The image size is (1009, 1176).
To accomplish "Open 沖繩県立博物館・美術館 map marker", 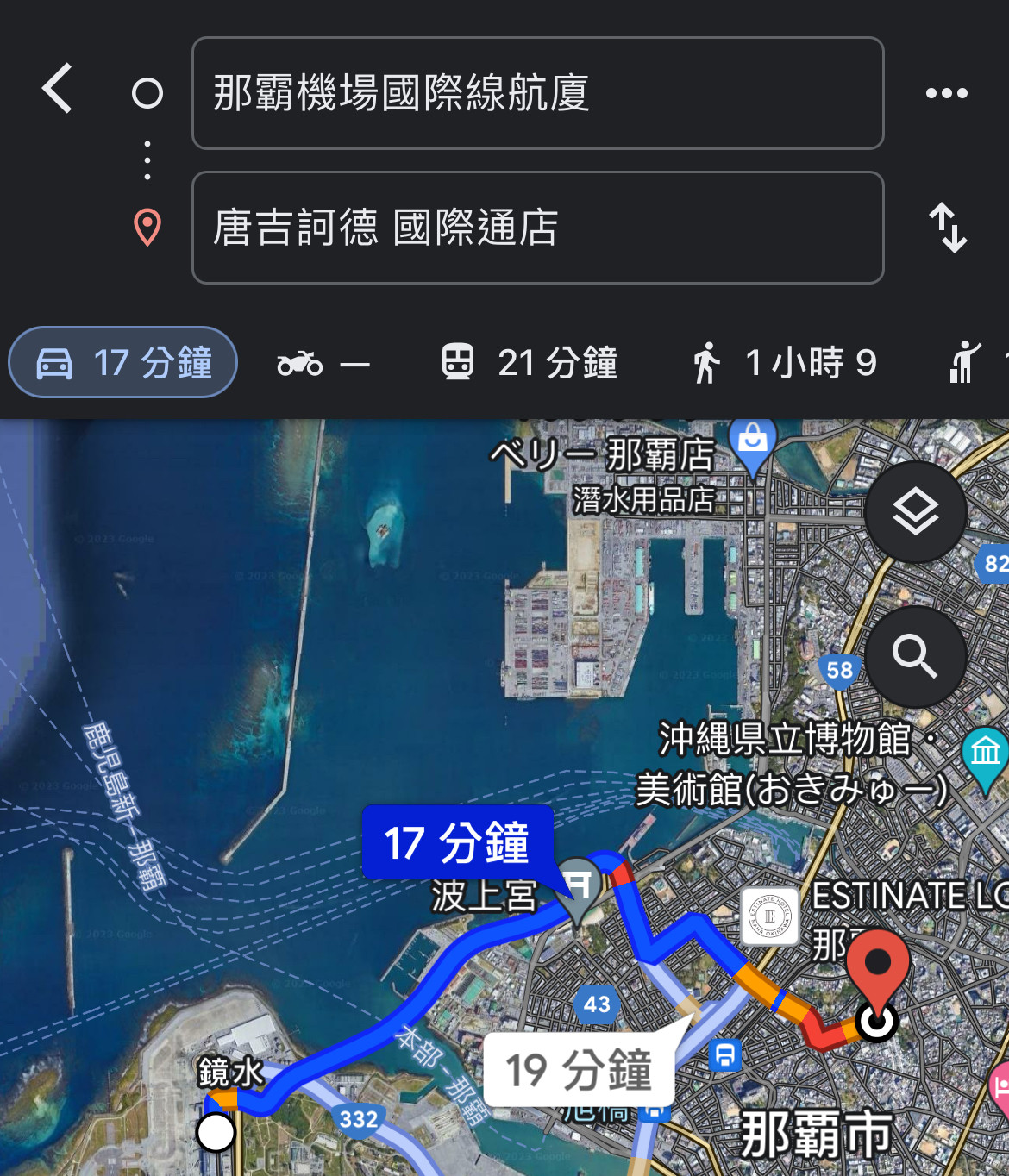I will (984, 753).
